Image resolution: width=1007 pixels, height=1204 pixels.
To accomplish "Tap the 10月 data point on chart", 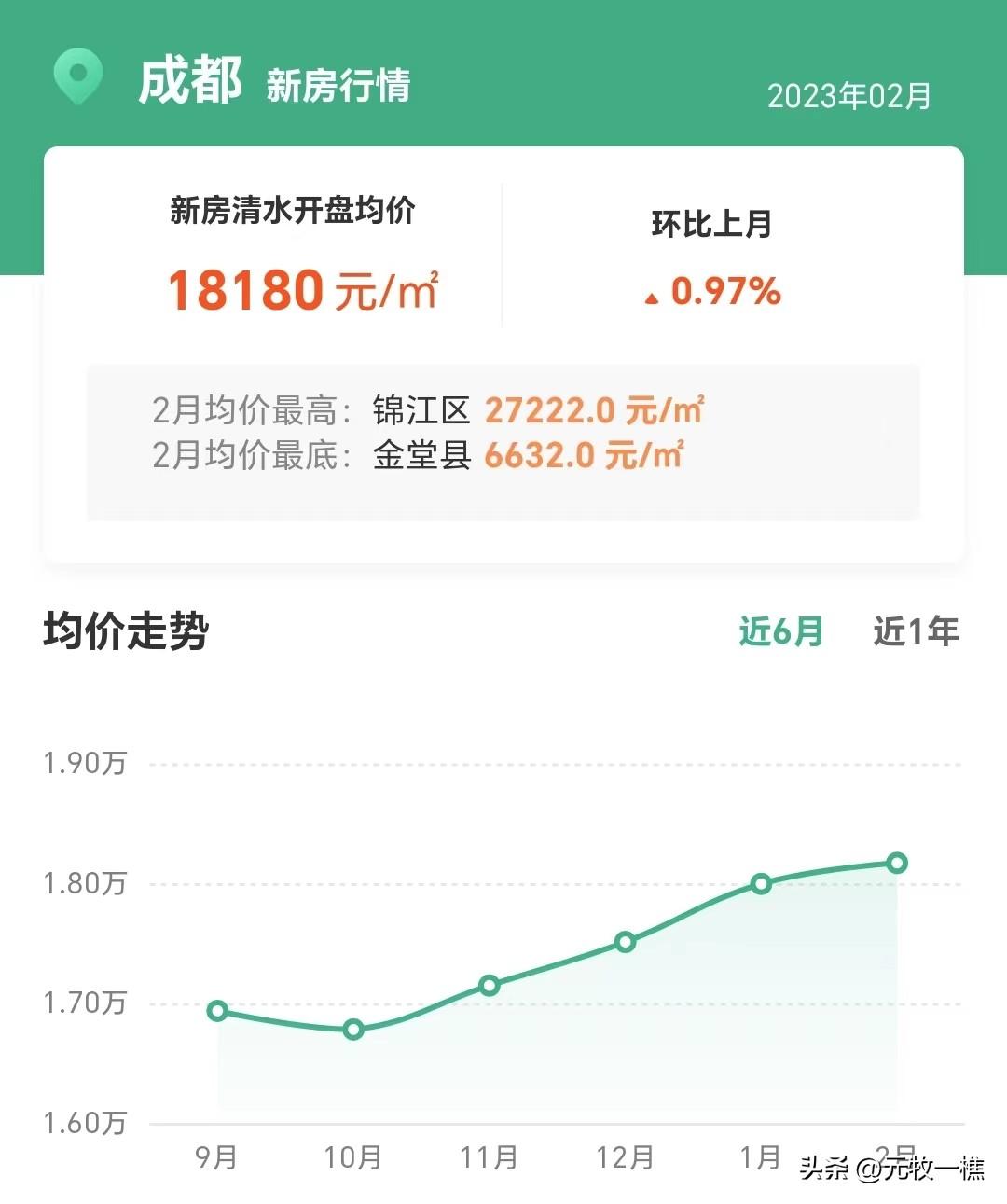I will coord(353,1030).
